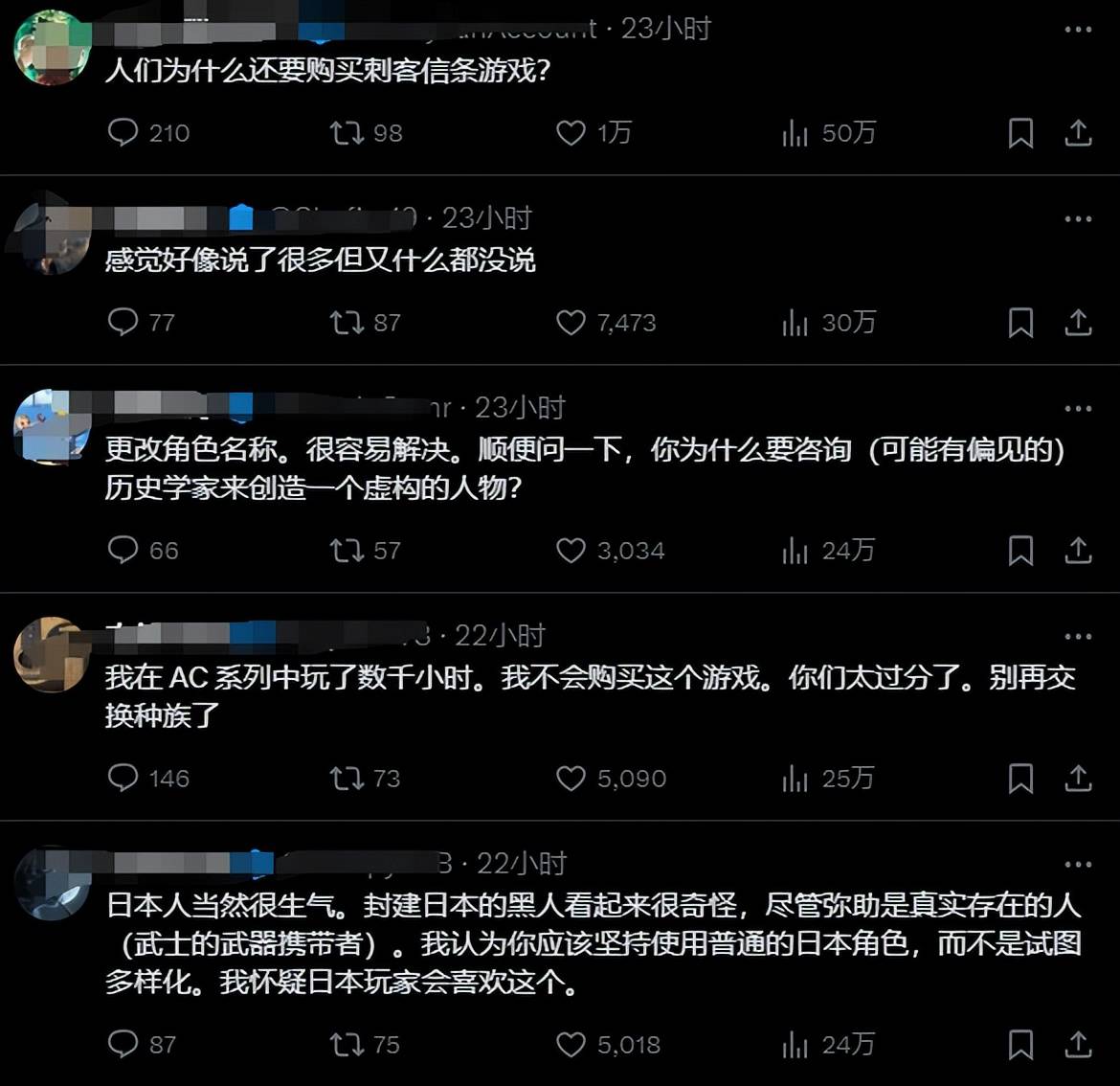Share the tweet with 50万 views
The width and height of the screenshot is (1120, 1086).
[1078, 132]
